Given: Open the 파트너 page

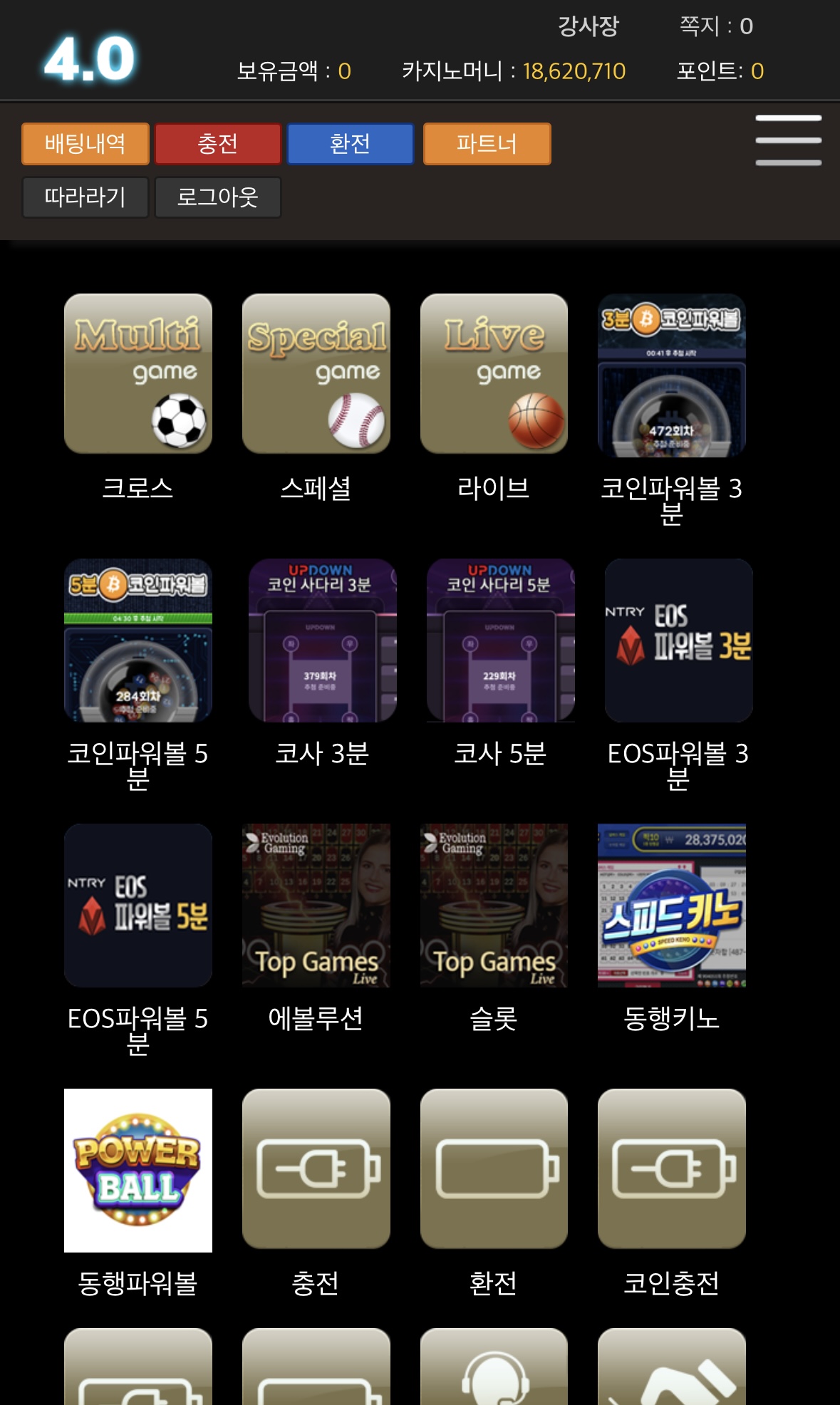Looking at the screenshot, I should (487, 144).
